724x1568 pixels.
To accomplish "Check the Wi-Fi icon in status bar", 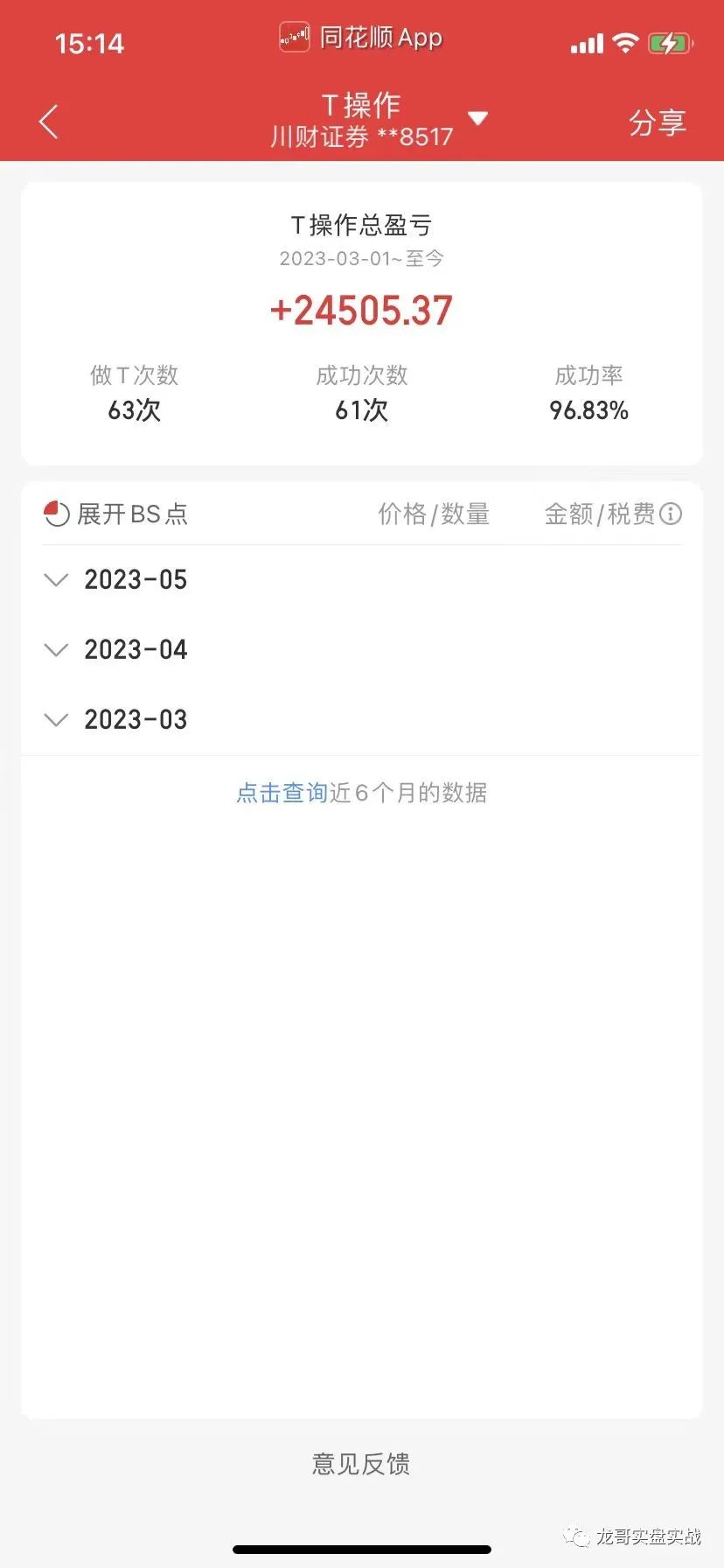I will tap(626, 42).
